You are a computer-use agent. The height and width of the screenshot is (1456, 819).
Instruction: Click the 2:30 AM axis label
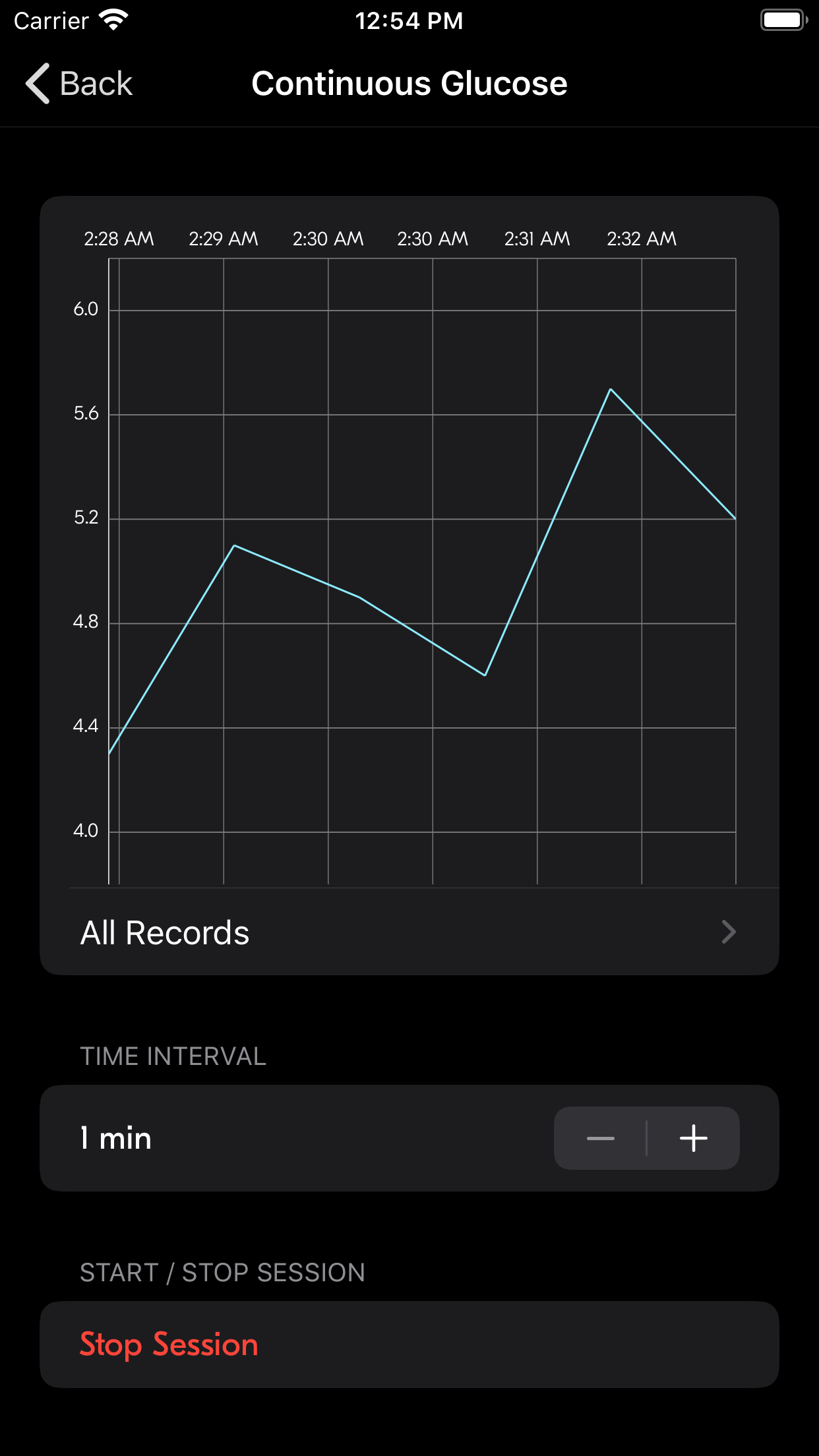point(328,239)
